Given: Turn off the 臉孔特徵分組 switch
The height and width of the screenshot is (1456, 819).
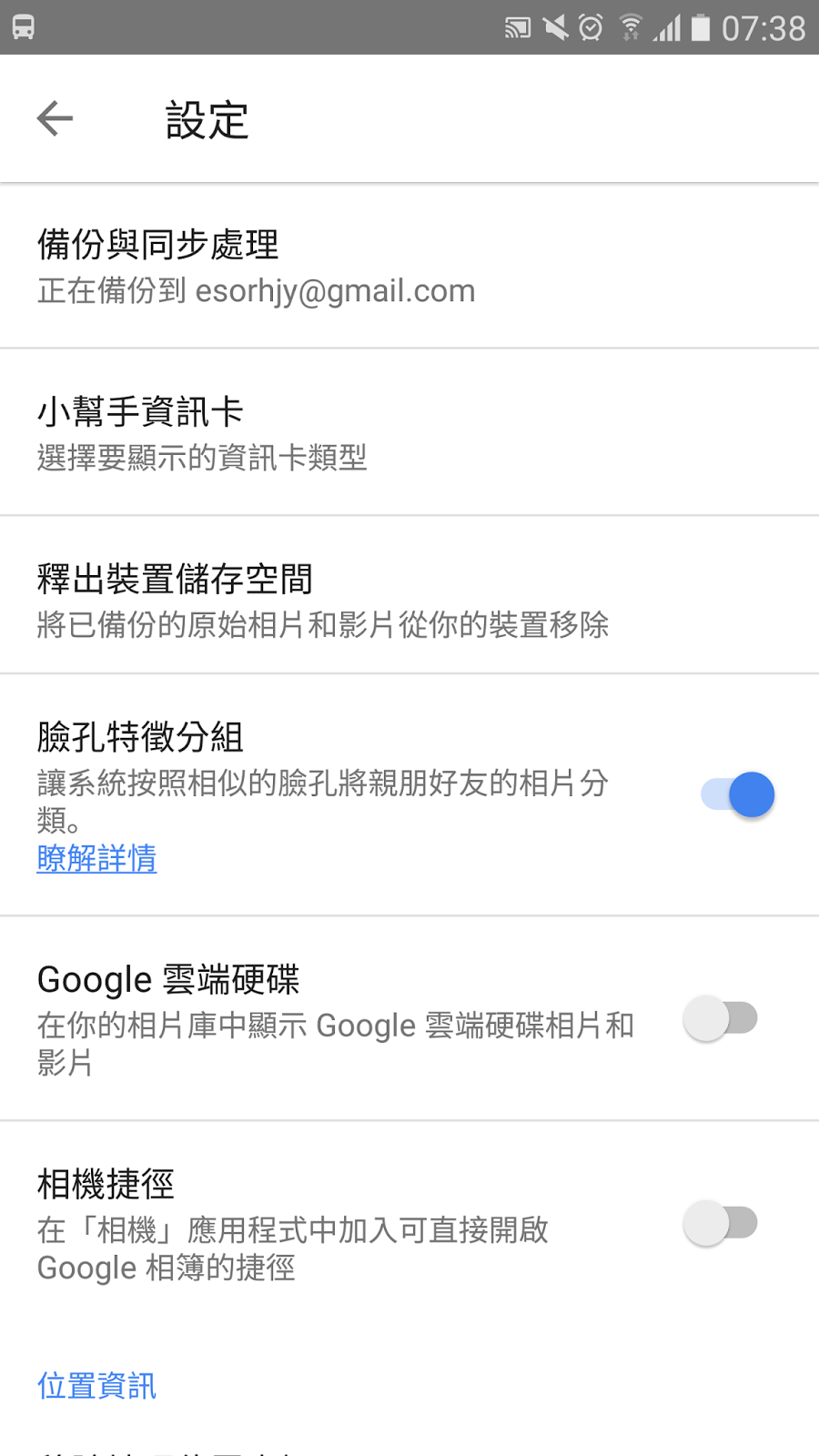Looking at the screenshot, I should [737, 795].
